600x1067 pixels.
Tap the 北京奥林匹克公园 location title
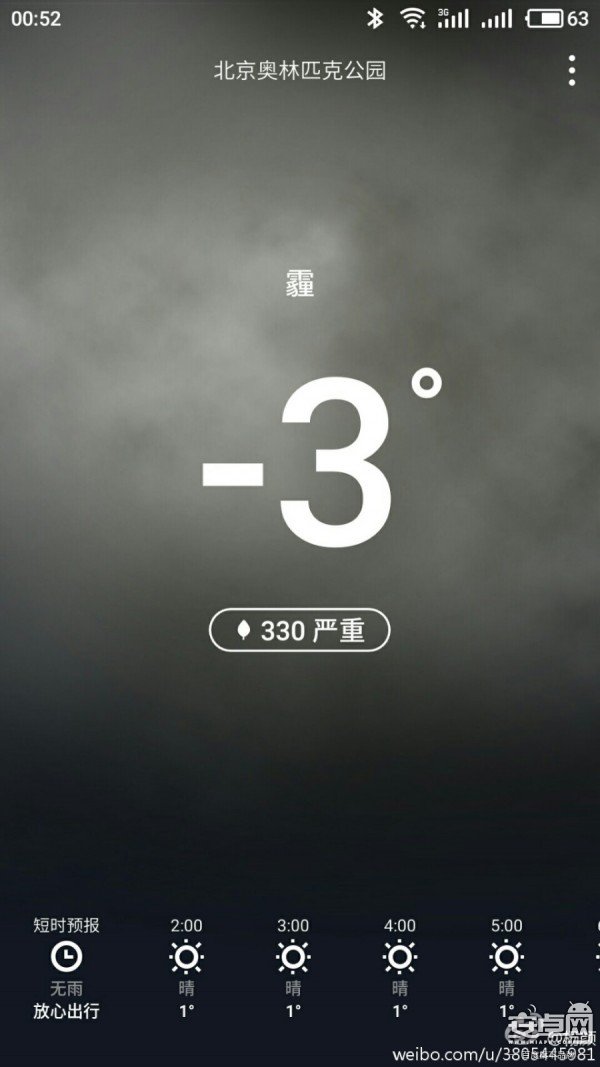[300, 71]
